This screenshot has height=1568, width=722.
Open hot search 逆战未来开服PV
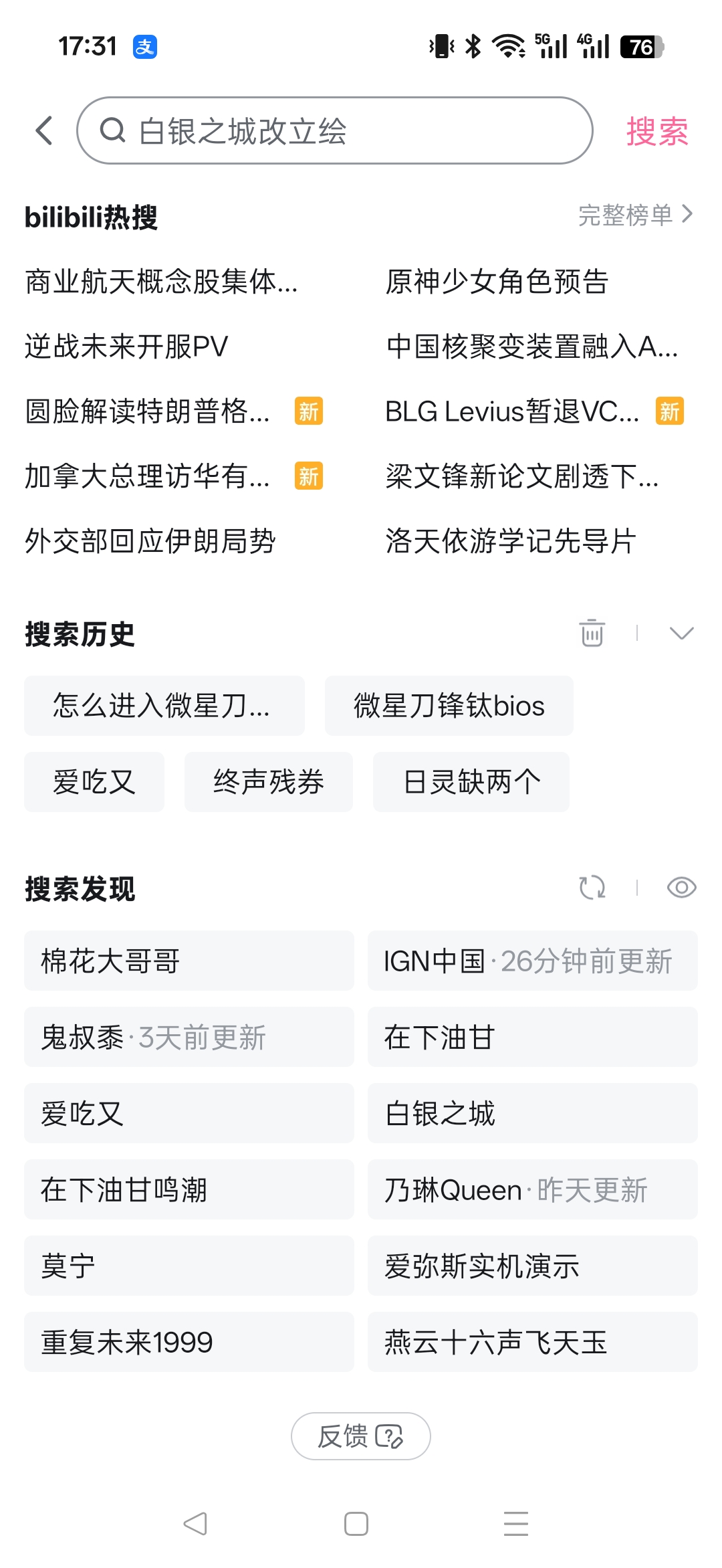pos(126,347)
